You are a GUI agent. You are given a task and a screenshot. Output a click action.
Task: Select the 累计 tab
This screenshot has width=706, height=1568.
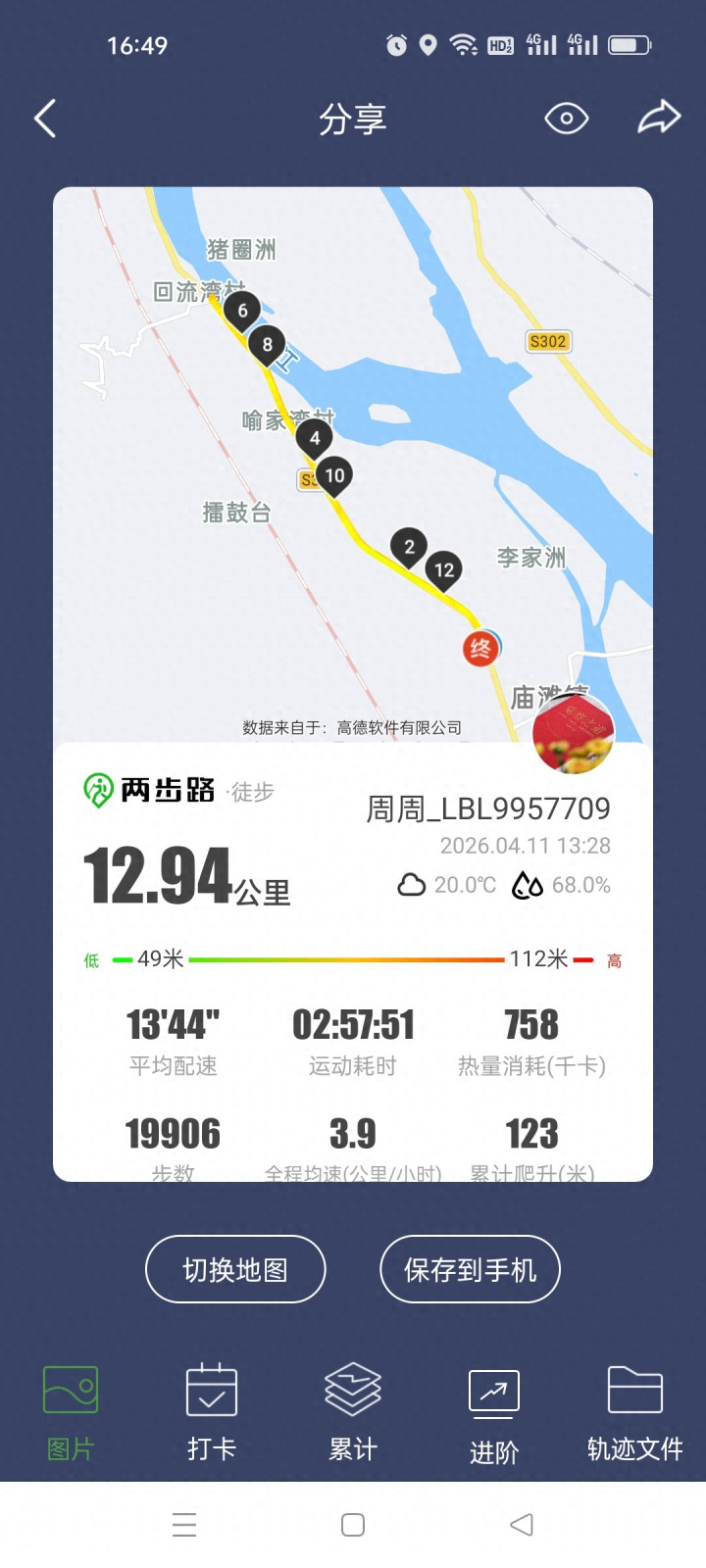click(353, 1412)
